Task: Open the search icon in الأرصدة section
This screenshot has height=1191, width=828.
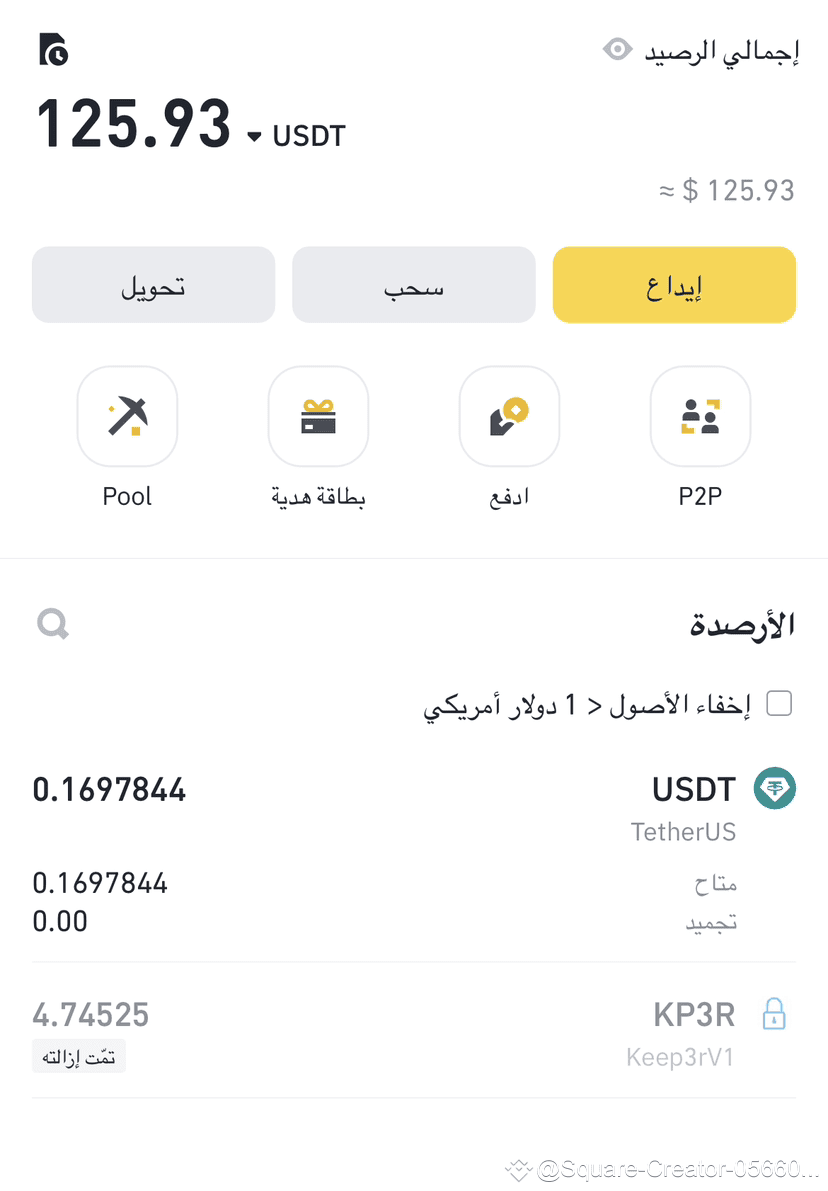Action: (x=51, y=623)
